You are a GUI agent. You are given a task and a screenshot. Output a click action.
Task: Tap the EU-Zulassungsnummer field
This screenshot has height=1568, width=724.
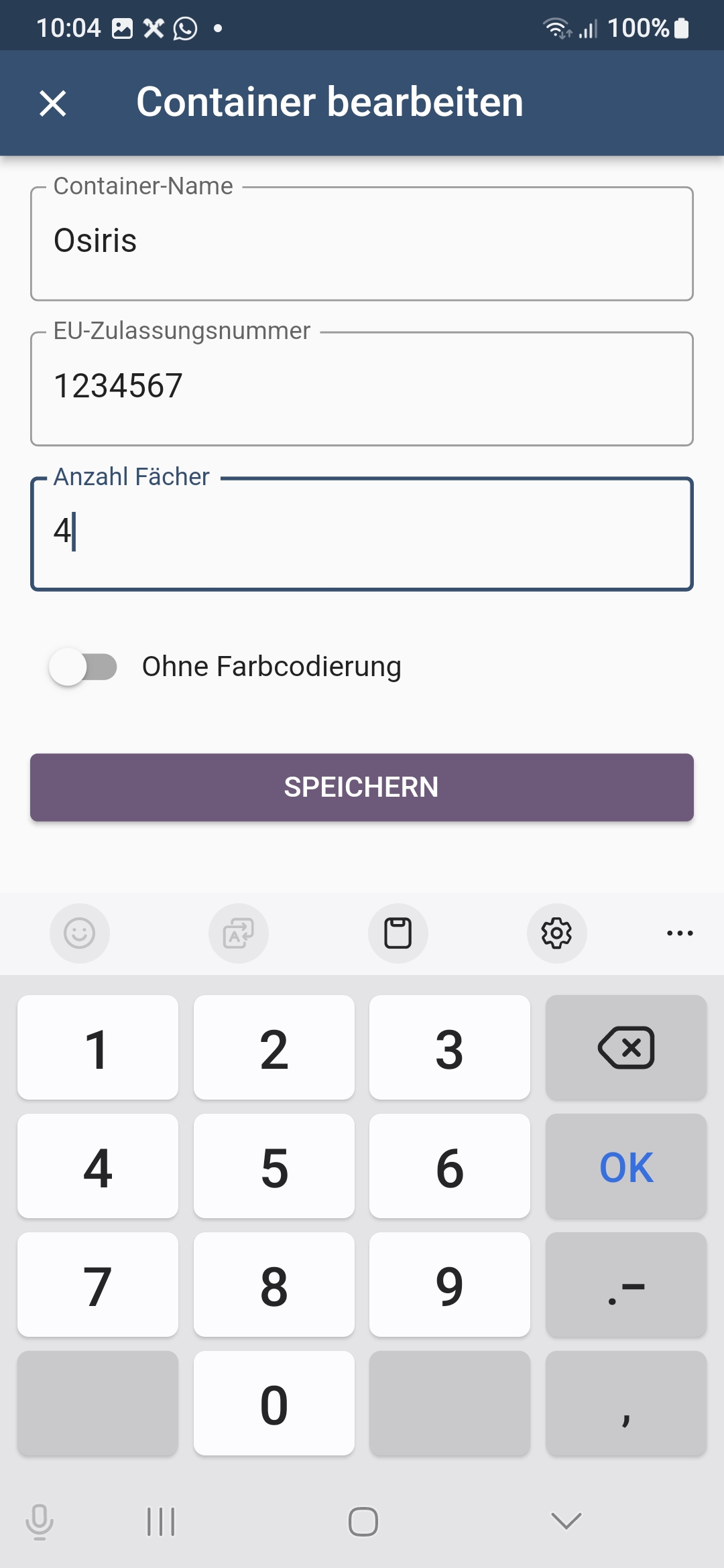(x=362, y=388)
